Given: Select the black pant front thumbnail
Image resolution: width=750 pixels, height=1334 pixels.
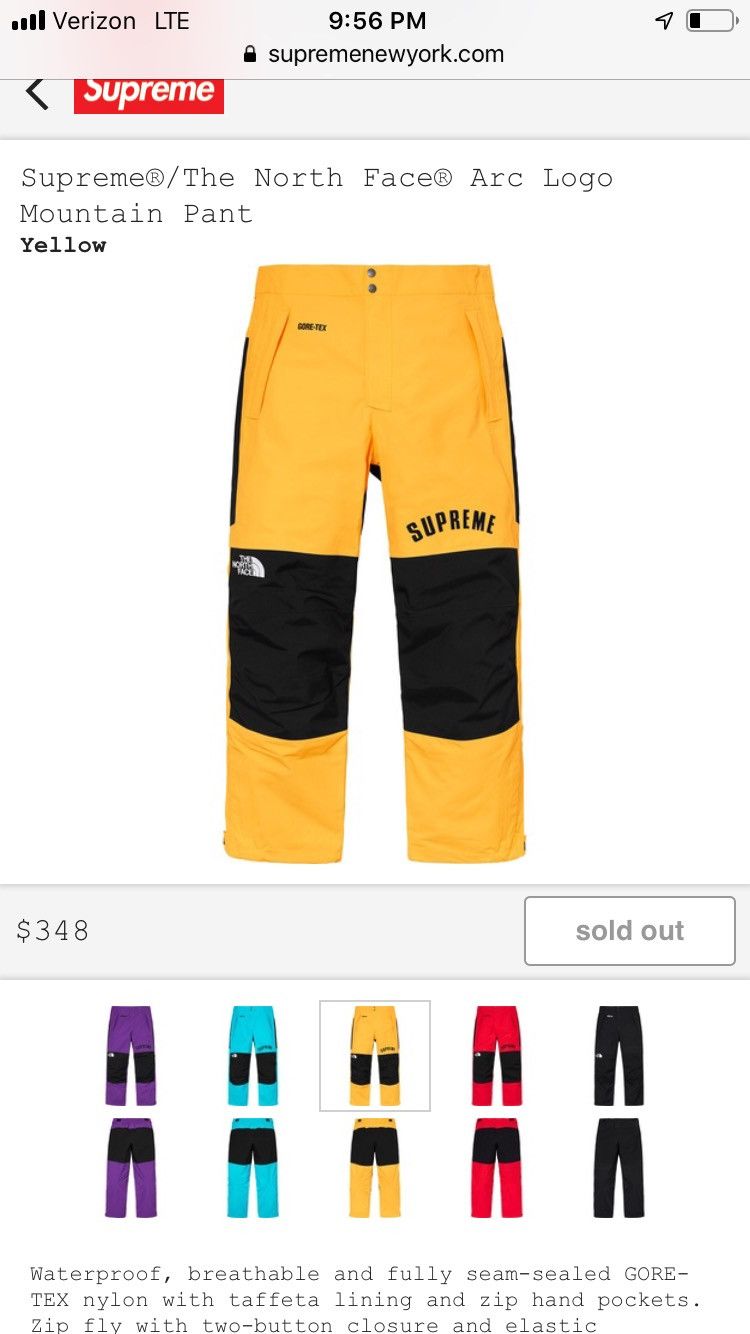Looking at the screenshot, I should pos(619,1056).
